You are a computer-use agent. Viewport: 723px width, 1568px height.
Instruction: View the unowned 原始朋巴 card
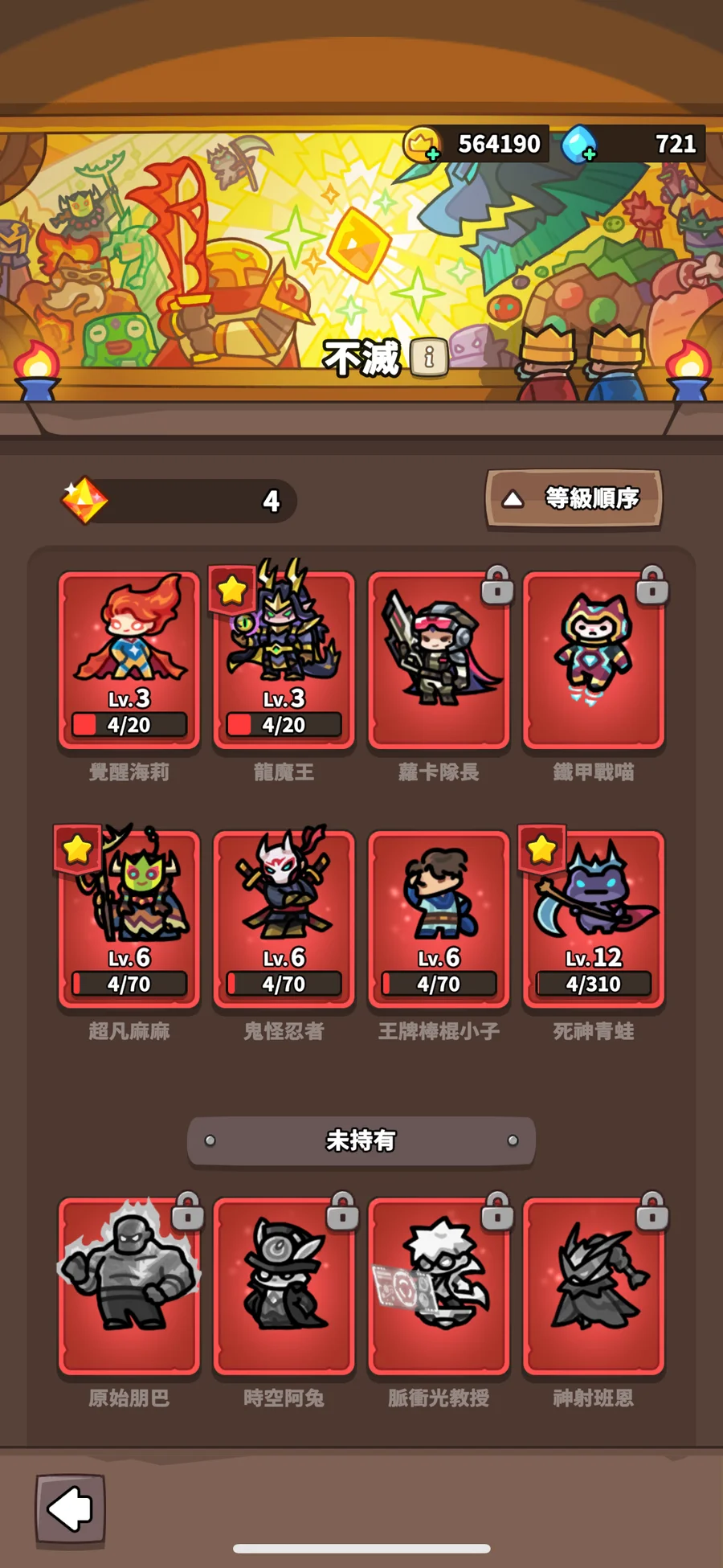point(129,1285)
